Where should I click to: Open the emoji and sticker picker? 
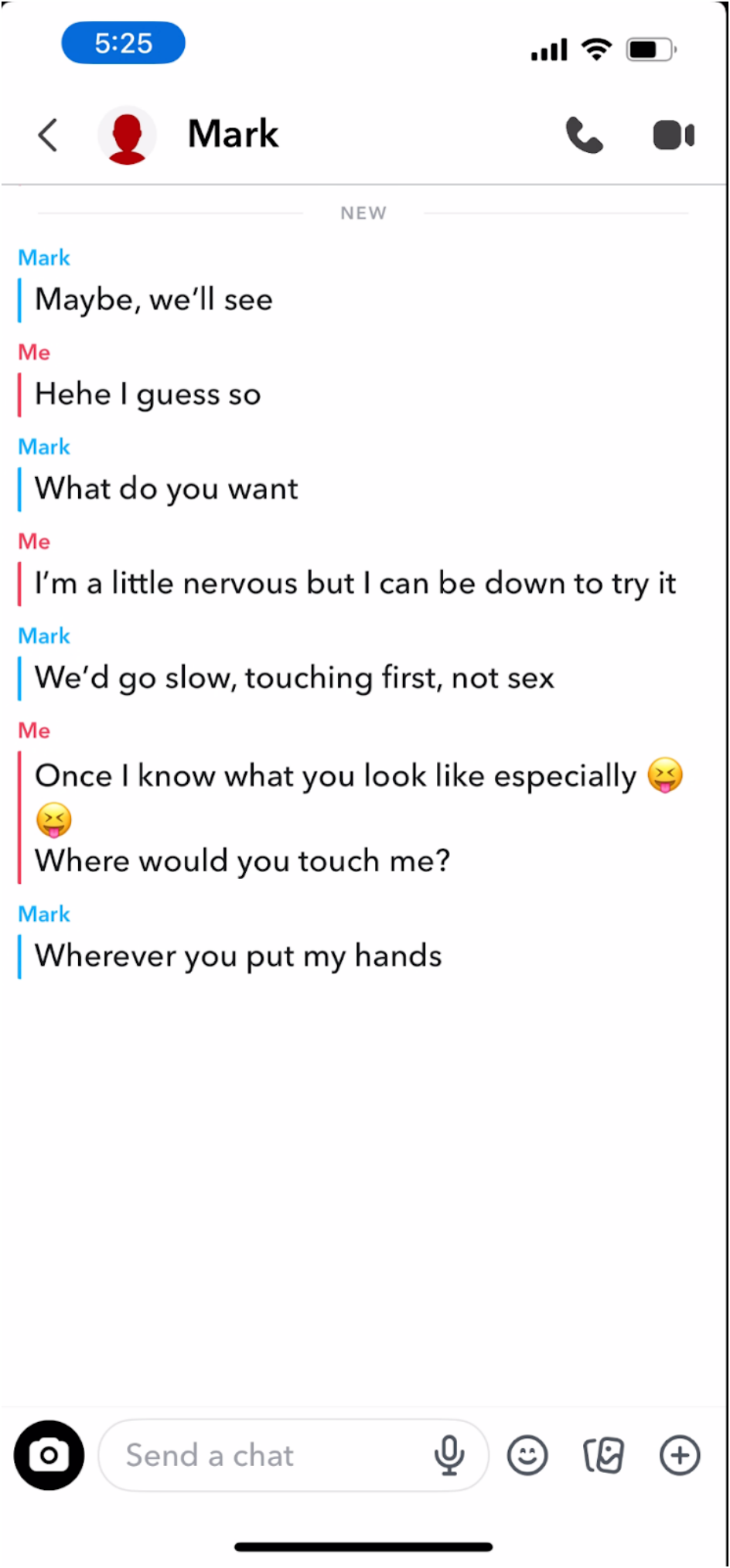(x=527, y=1455)
